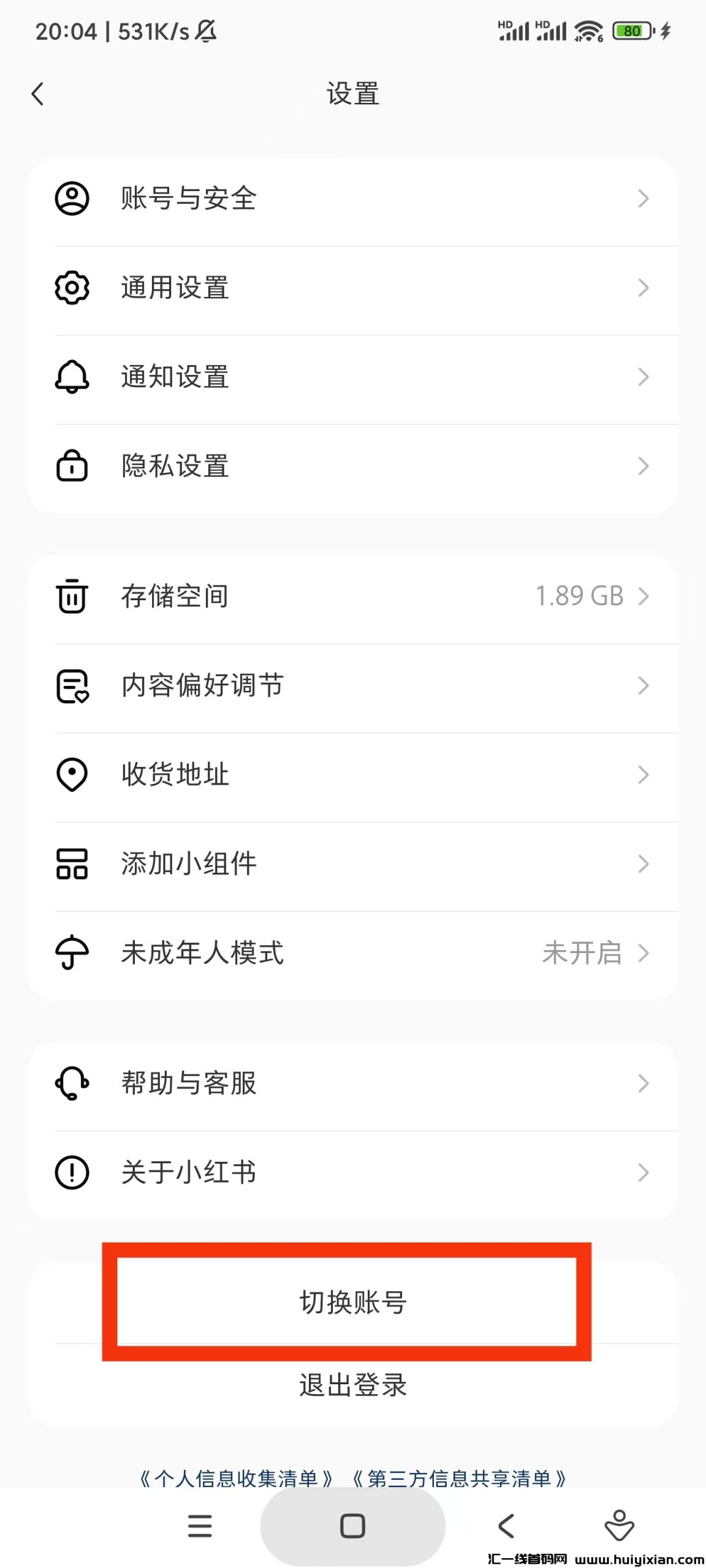Open the 第三方信息共享清单 link
The width and height of the screenshot is (706, 1568).
point(460,1479)
